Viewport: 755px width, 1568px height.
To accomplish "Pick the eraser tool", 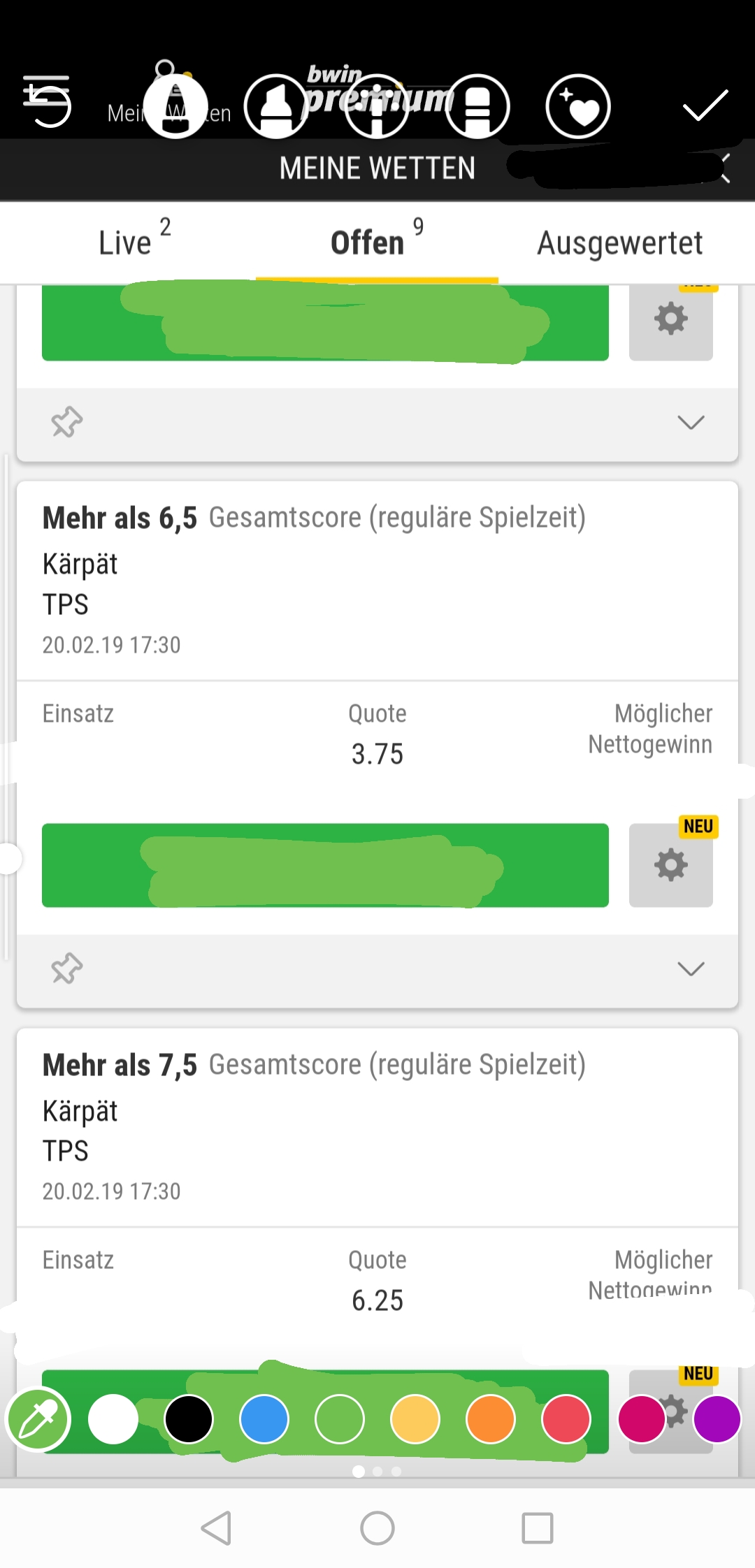I will point(478,106).
